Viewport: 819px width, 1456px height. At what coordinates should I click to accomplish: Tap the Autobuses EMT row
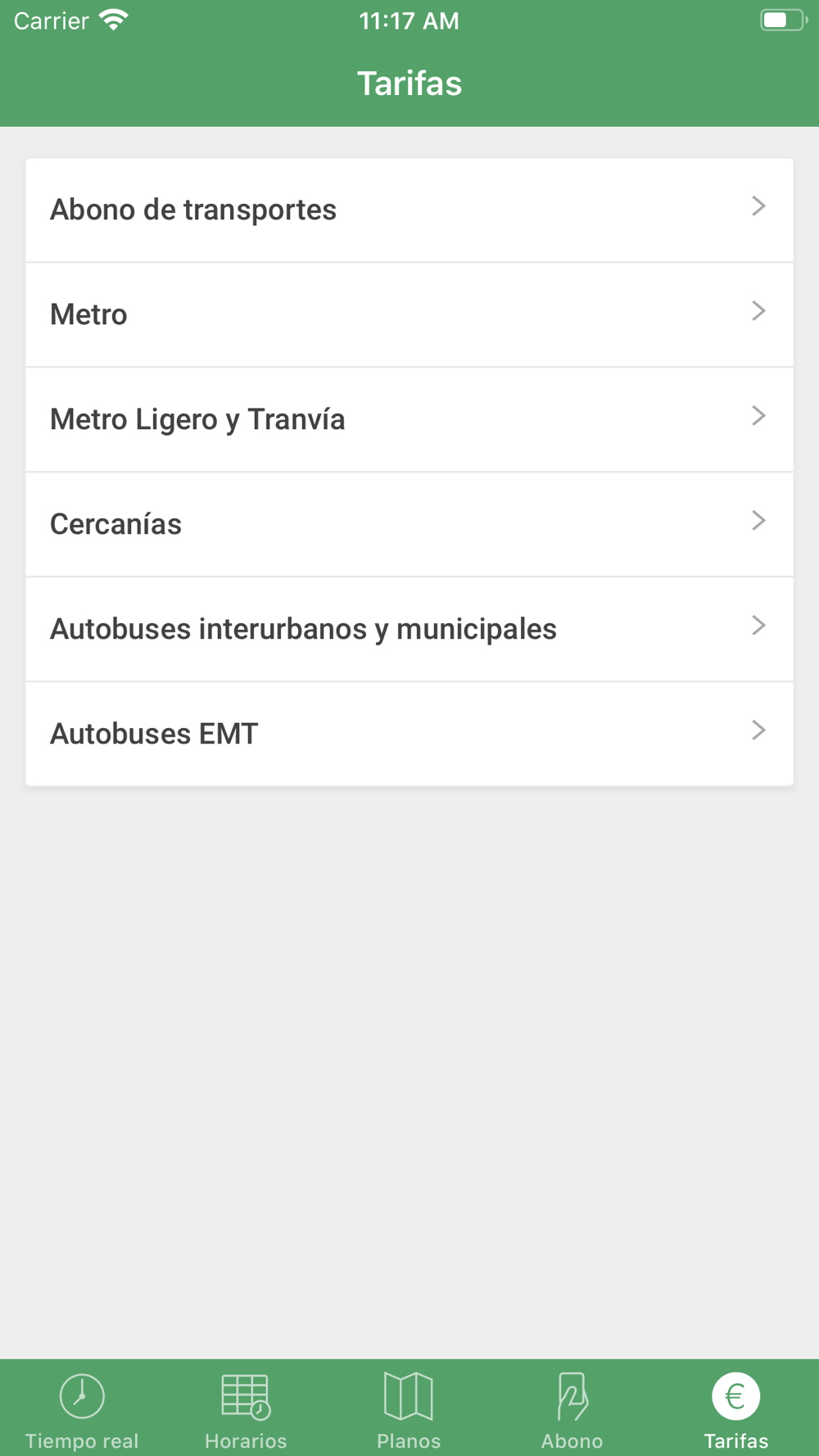(x=409, y=734)
